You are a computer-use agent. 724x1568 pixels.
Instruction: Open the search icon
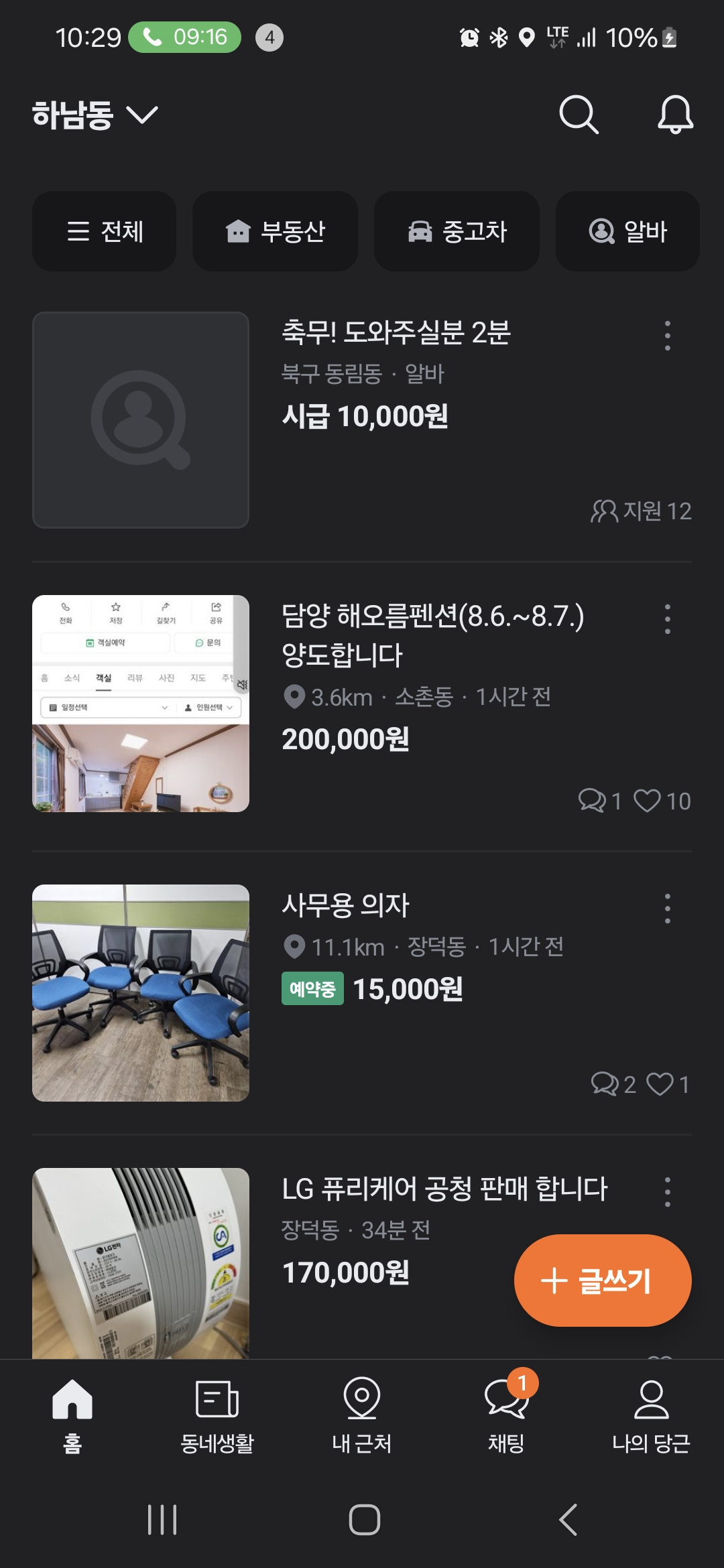579,115
